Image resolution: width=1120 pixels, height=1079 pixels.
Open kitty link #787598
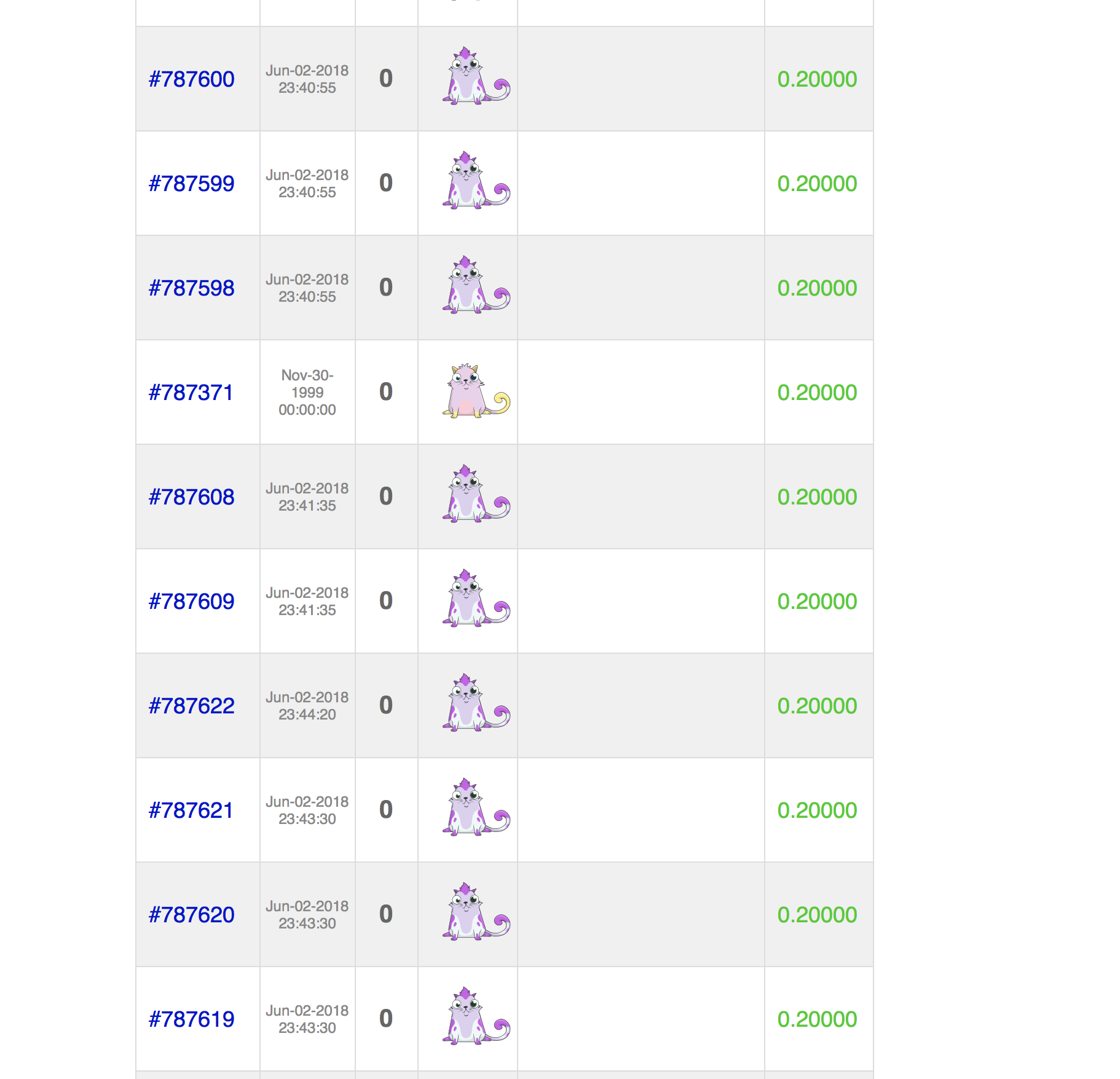[191, 288]
